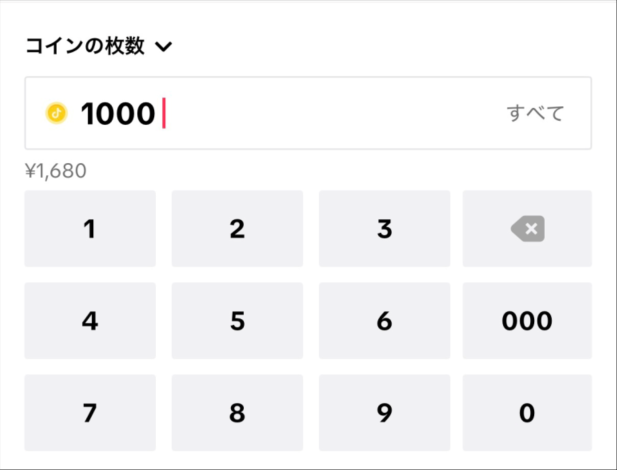Enter digit 1 on the keypad
This screenshot has width=617, height=470.
[90, 229]
